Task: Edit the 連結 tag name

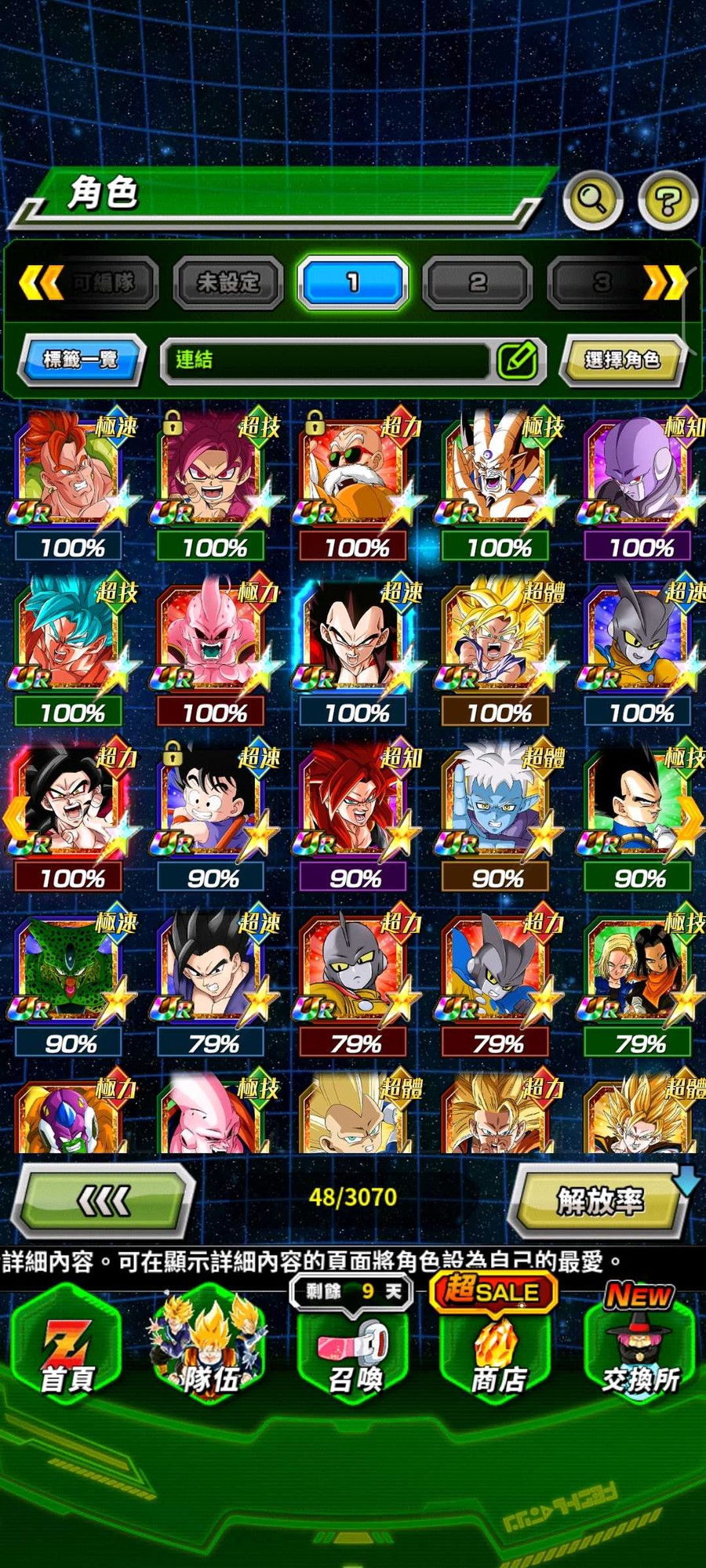Action: (x=518, y=361)
